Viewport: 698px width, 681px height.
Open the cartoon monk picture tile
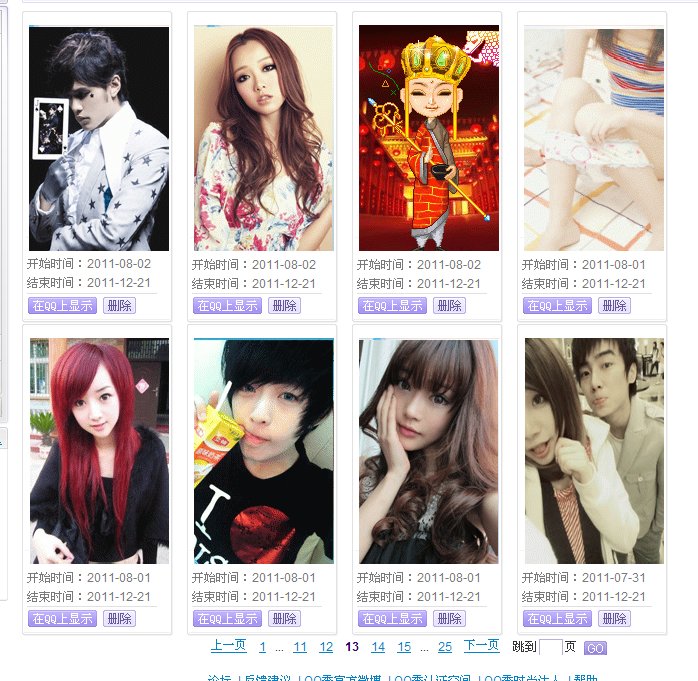[x=429, y=138]
